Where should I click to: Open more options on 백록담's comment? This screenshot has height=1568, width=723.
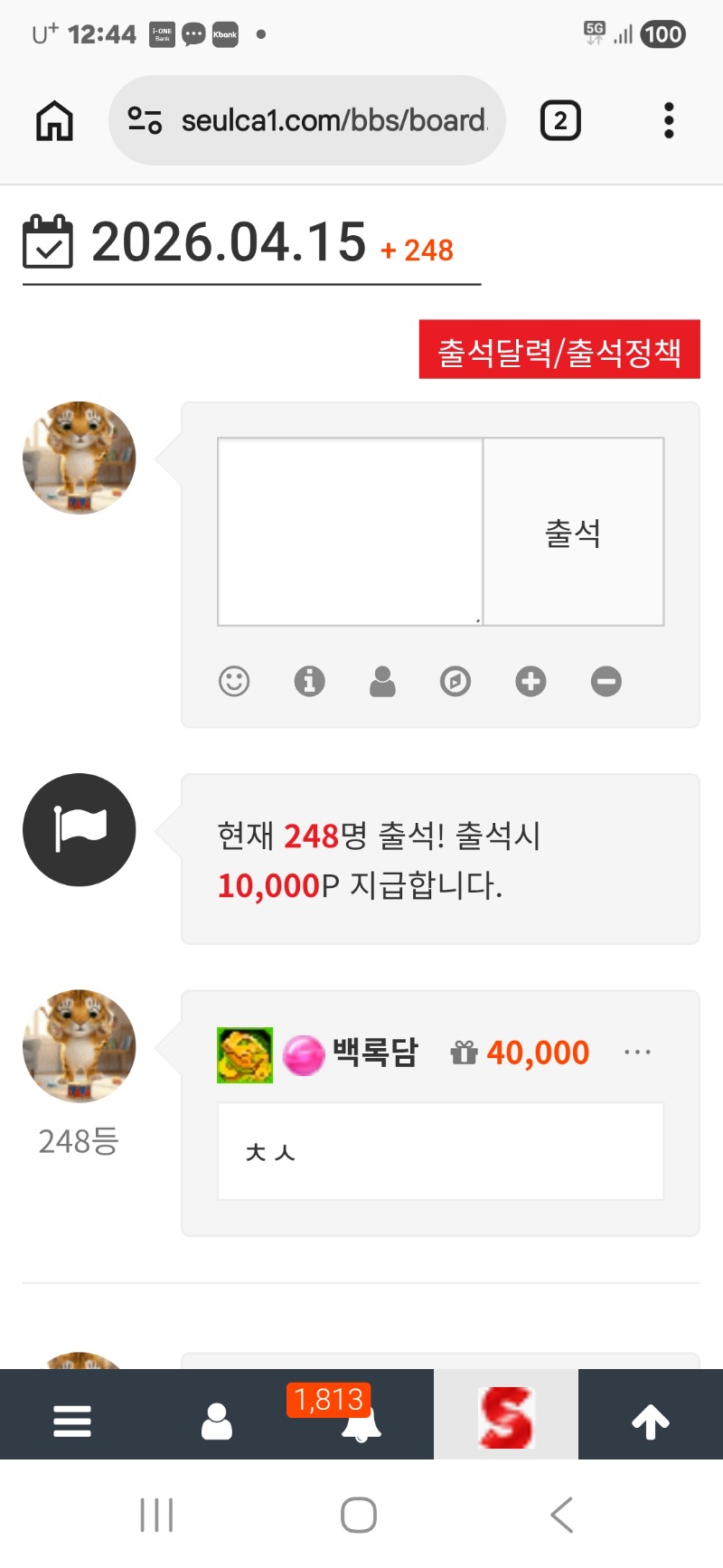click(x=637, y=1052)
